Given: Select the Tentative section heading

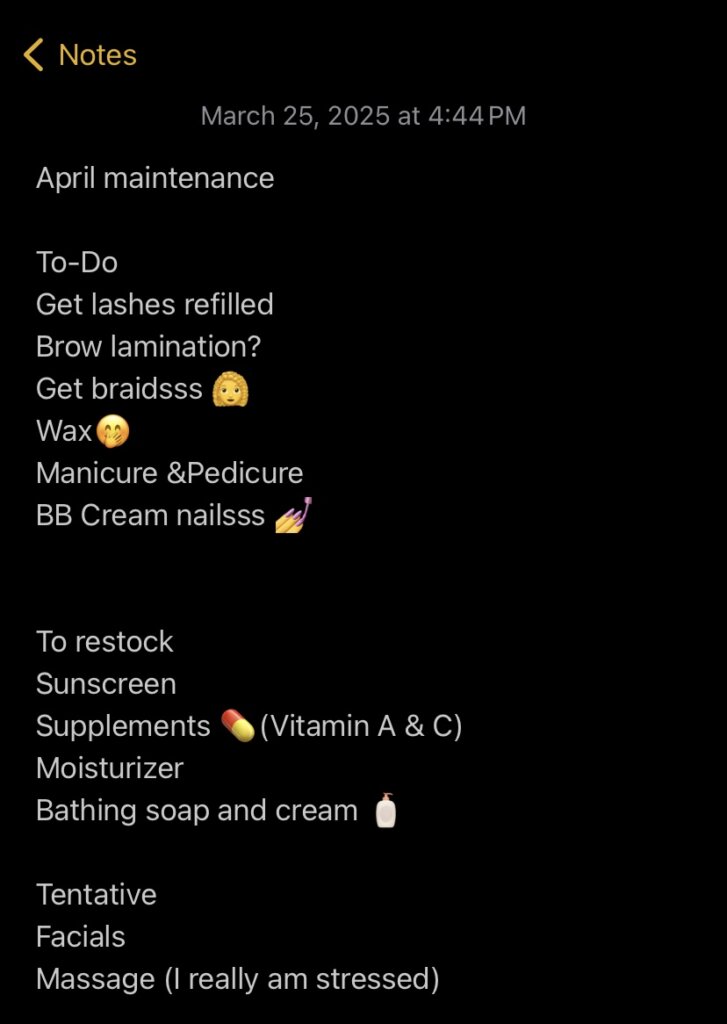Looking at the screenshot, I should point(96,894).
